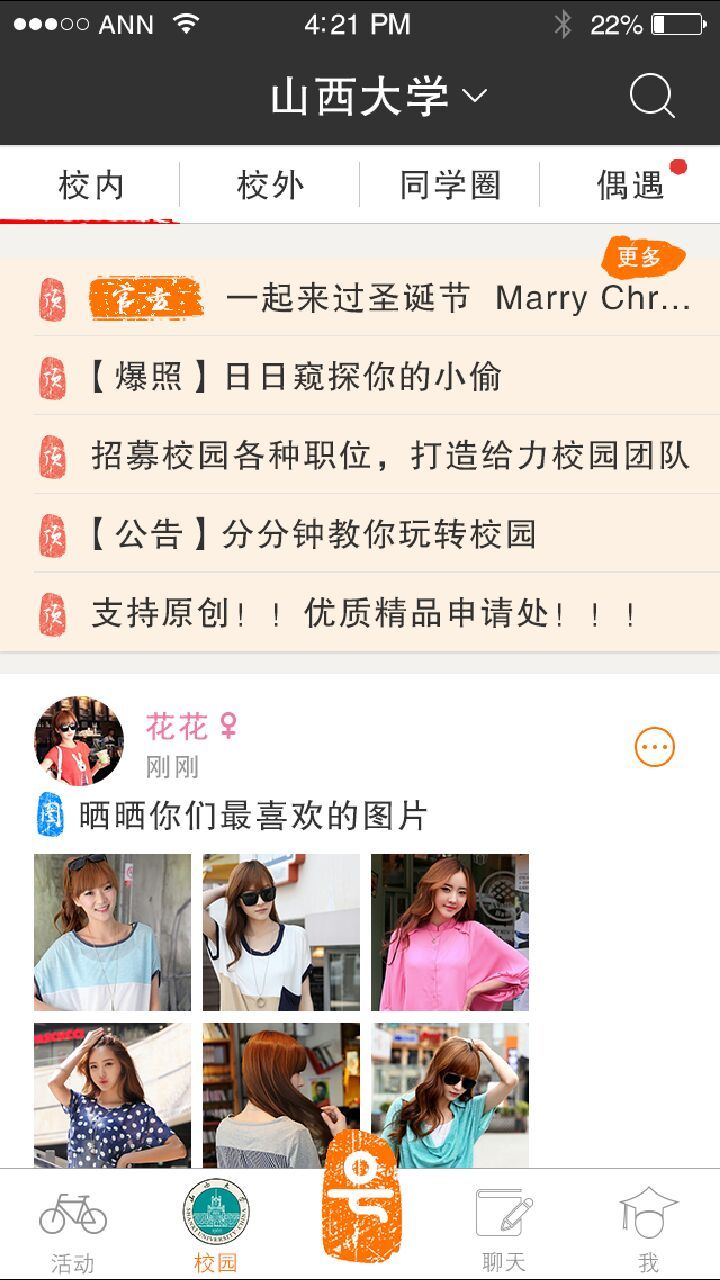Switch to the 校外 tab
This screenshot has height=1280, width=720.
[x=268, y=184]
